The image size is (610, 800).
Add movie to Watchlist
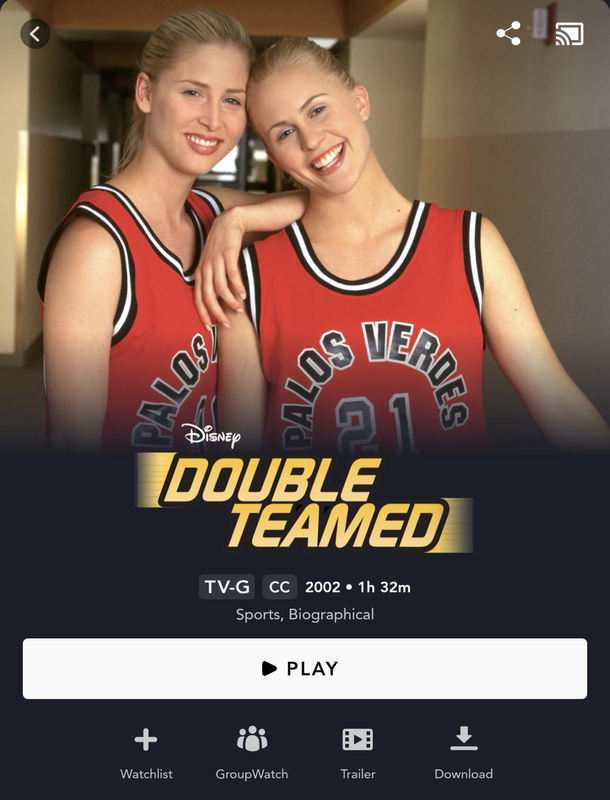pos(146,751)
